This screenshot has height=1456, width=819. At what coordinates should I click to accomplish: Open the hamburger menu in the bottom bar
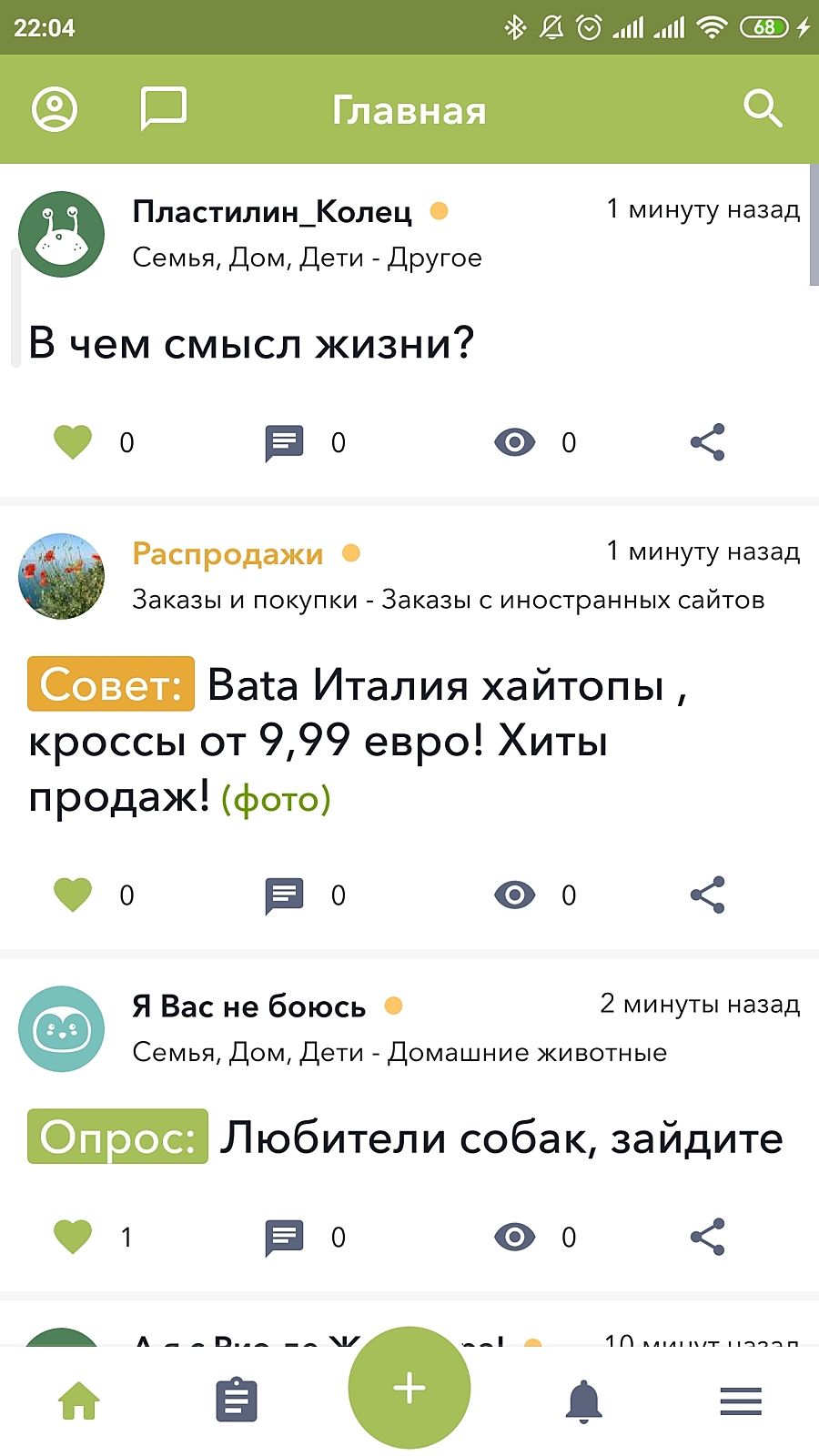[741, 1401]
